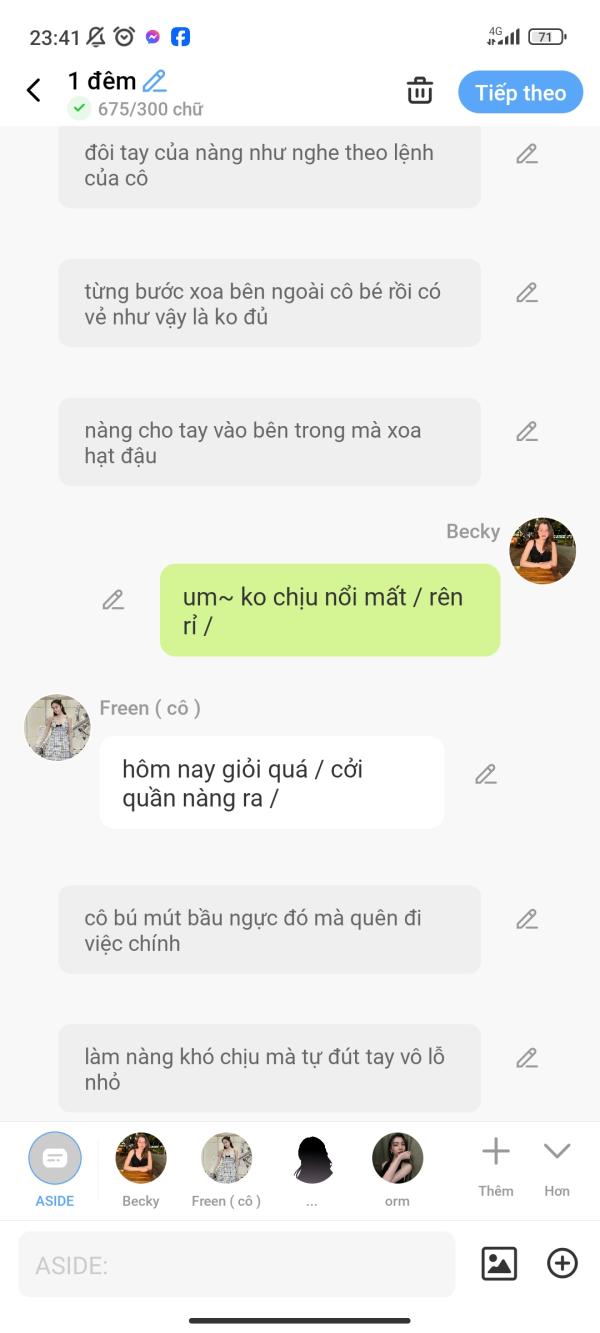Edit the story title '1 đêm'
Screen dimensions: 600x1333
pyautogui.click(x=154, y=81)
